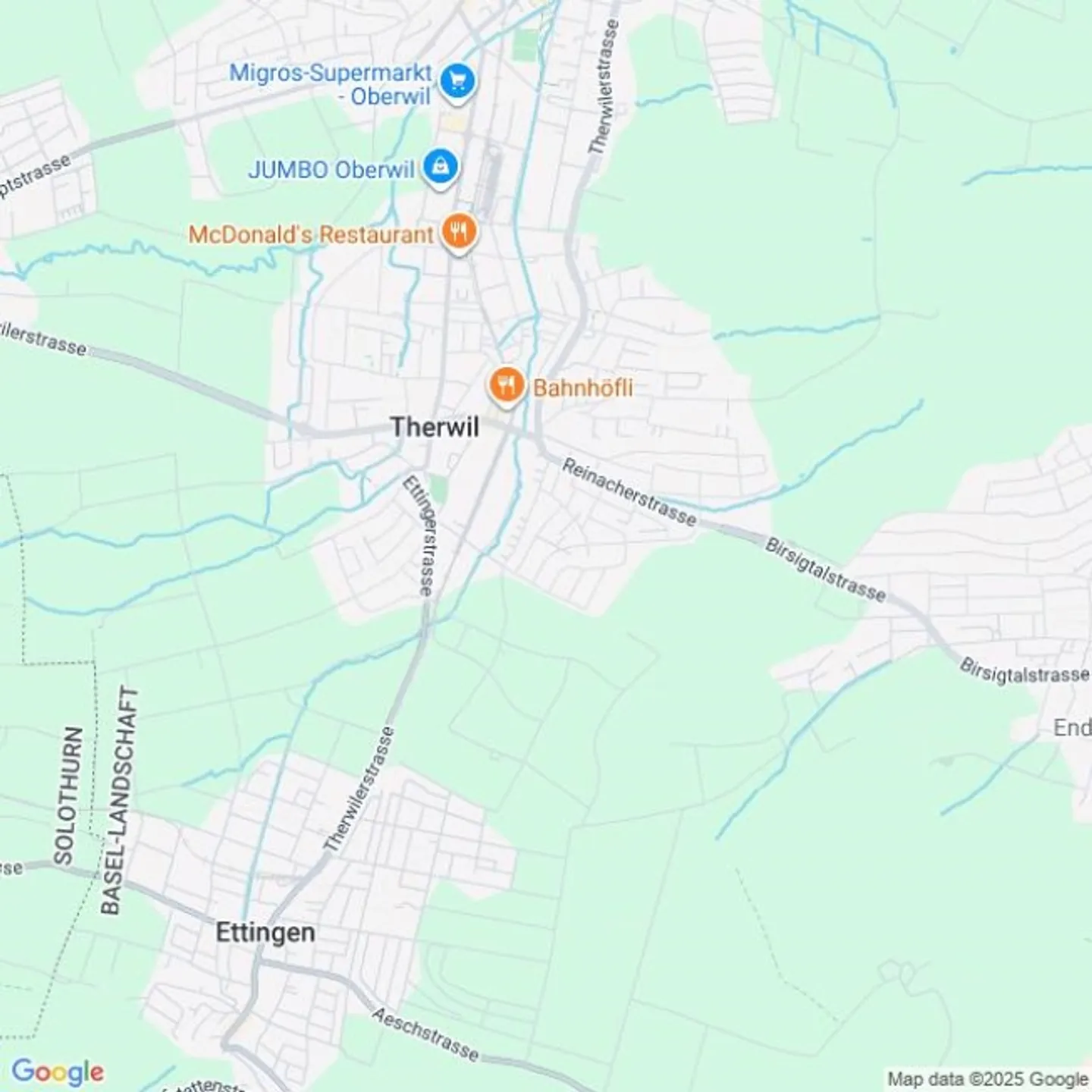This screenshot has height=1092, width=1092.
Task: Open the Migros-Supermarkt Oberwil shopping pin
Action: (457, 81)
